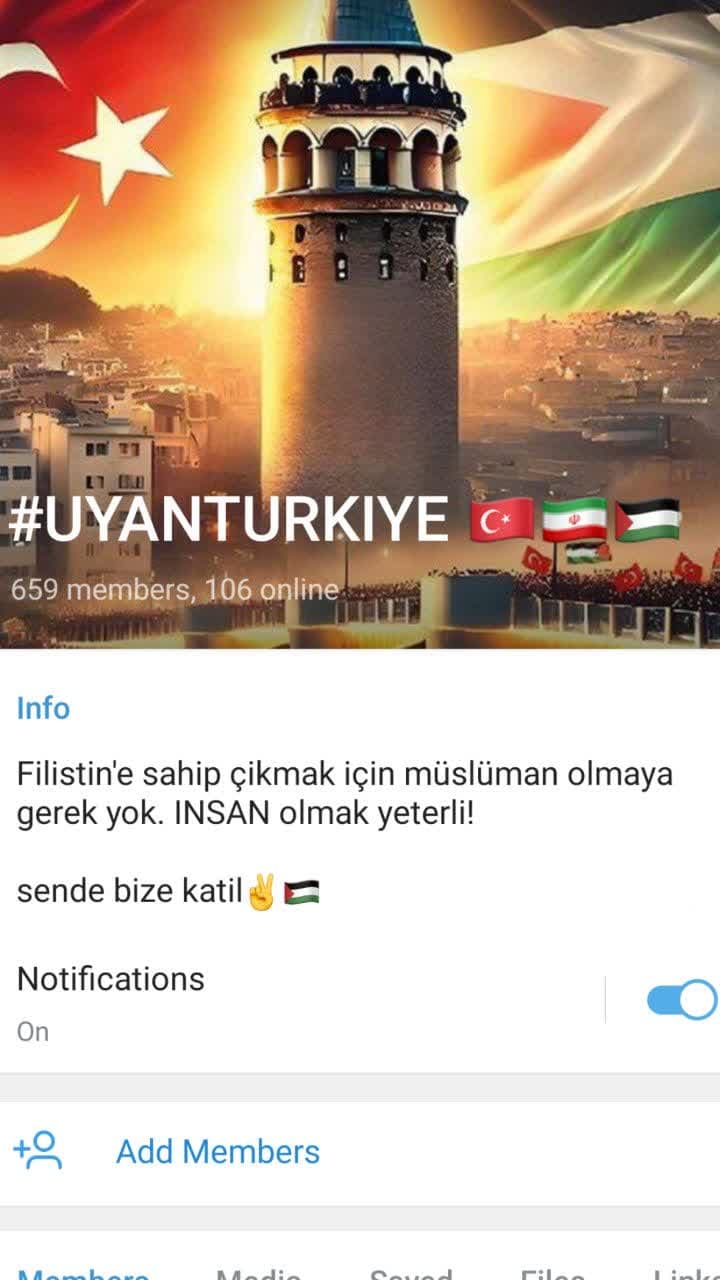The image size is (720, 1280).
Task: Show the Saved tab
Action: tap(410, 1274)
